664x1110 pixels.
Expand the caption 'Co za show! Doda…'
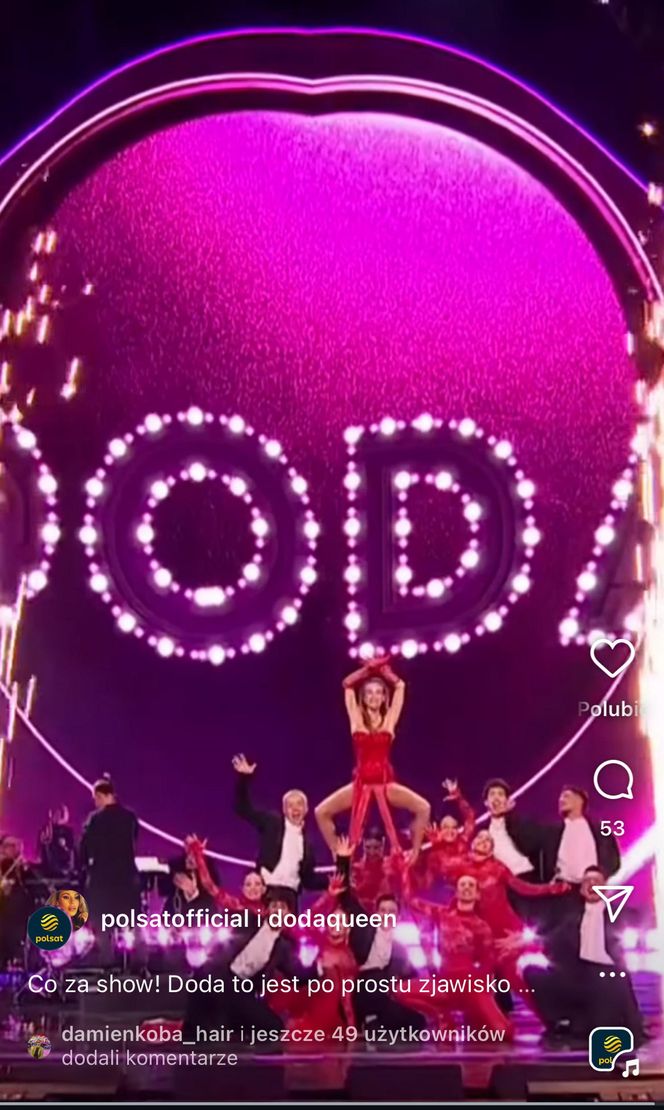(x=281, y=983)
